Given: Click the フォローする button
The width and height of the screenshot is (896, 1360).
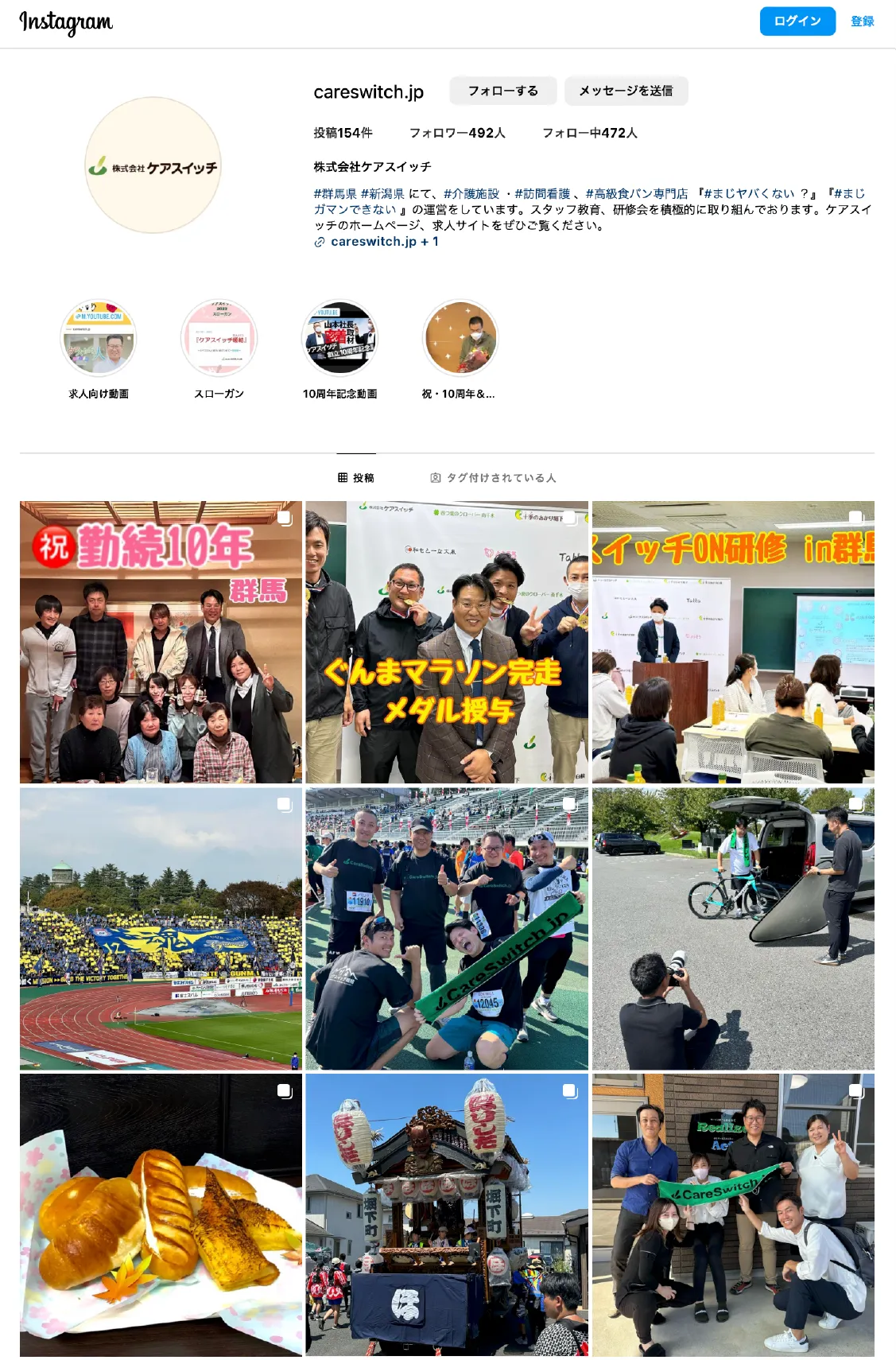Looking at the screenshot, I should coord(504,91).
